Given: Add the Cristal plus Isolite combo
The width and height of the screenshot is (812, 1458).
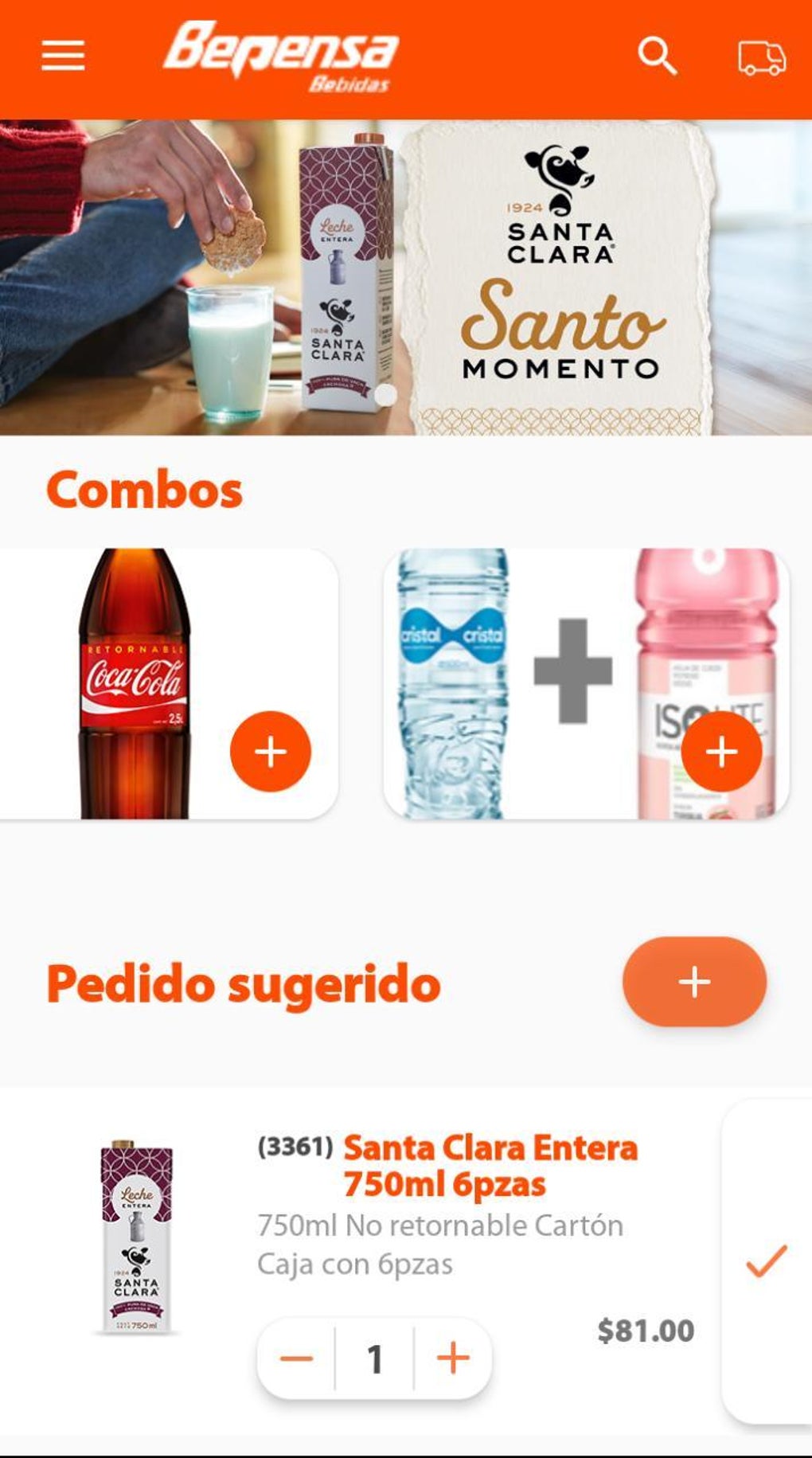Looking at the screenshot, I should pyautogui.click(x=721, y=751).
